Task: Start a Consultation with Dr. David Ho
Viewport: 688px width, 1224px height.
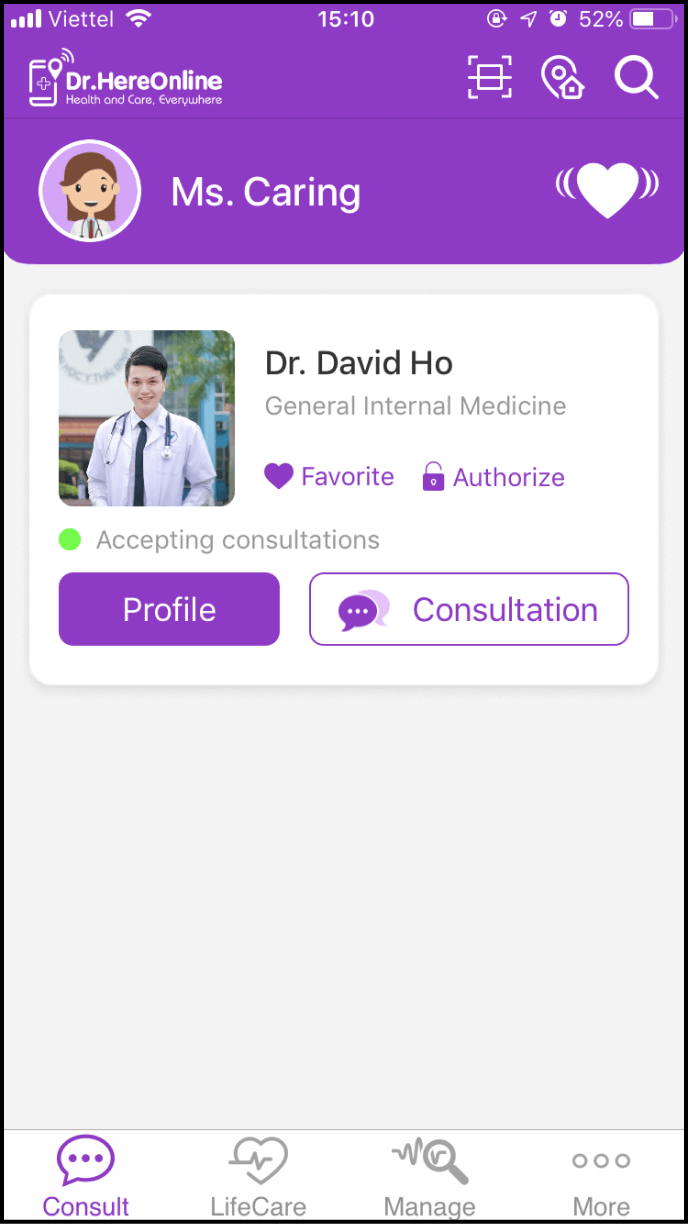Action: click(469, 609)
